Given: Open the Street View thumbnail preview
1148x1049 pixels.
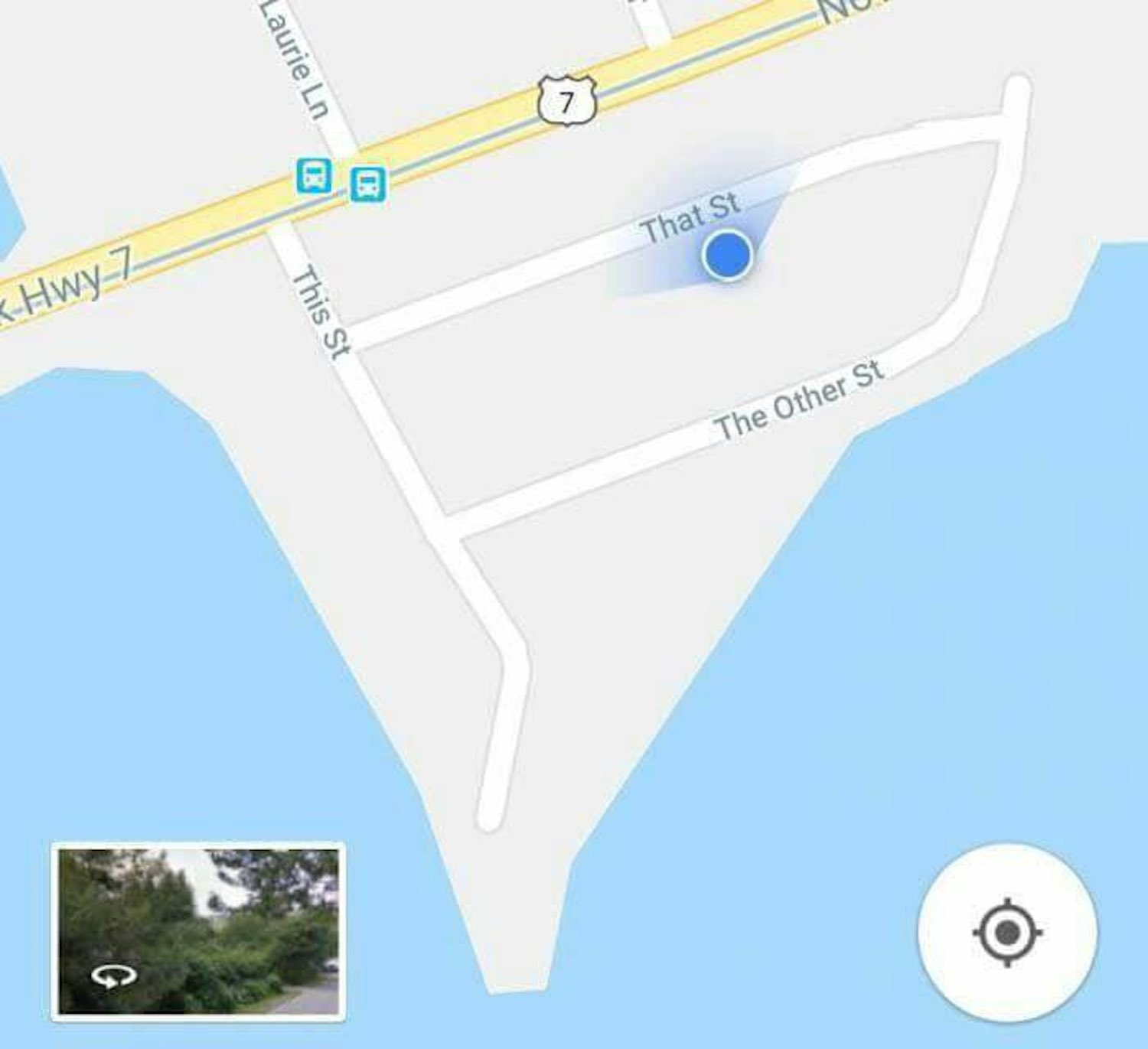Looking at the screenshot, I should tap(198, 931).
